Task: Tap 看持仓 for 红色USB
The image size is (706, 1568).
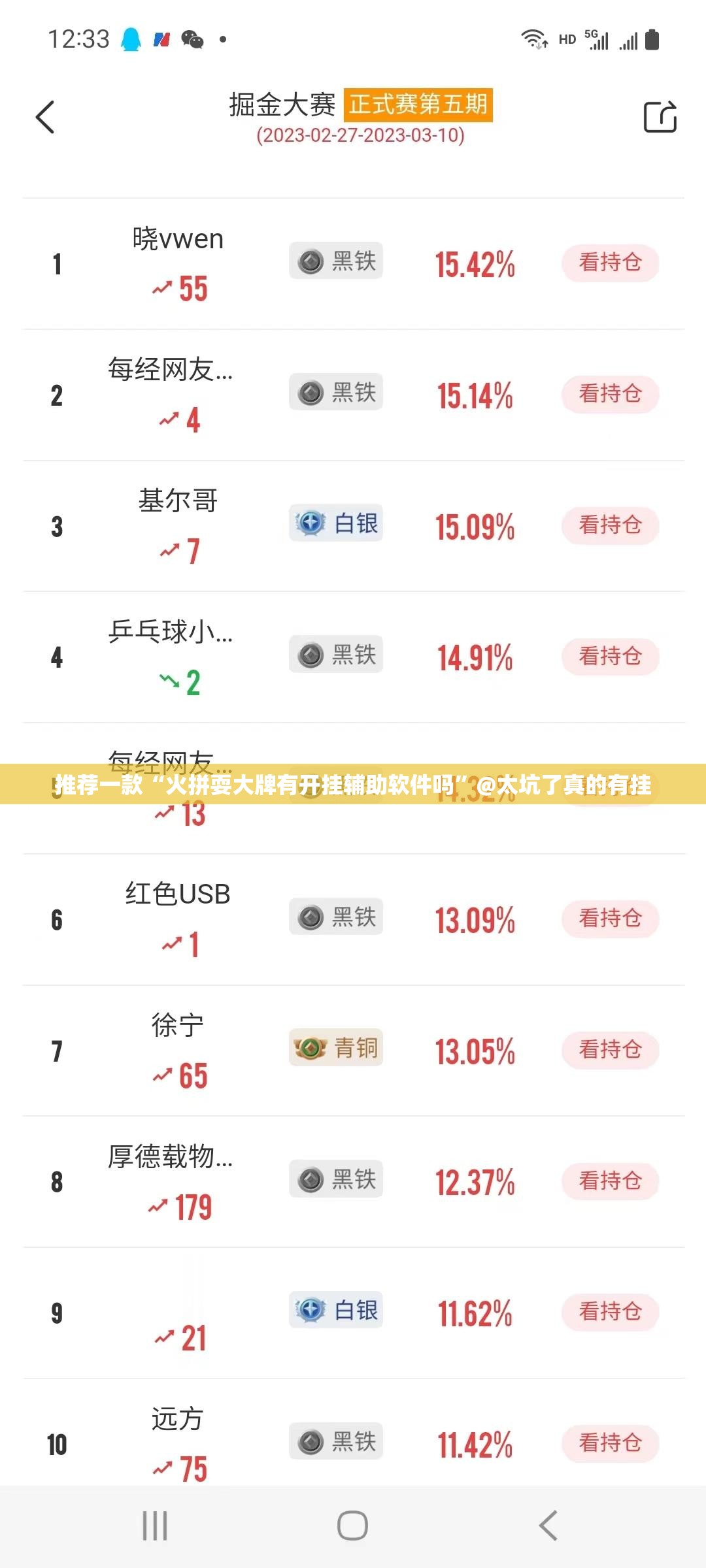Action: [x=610, y=919]
